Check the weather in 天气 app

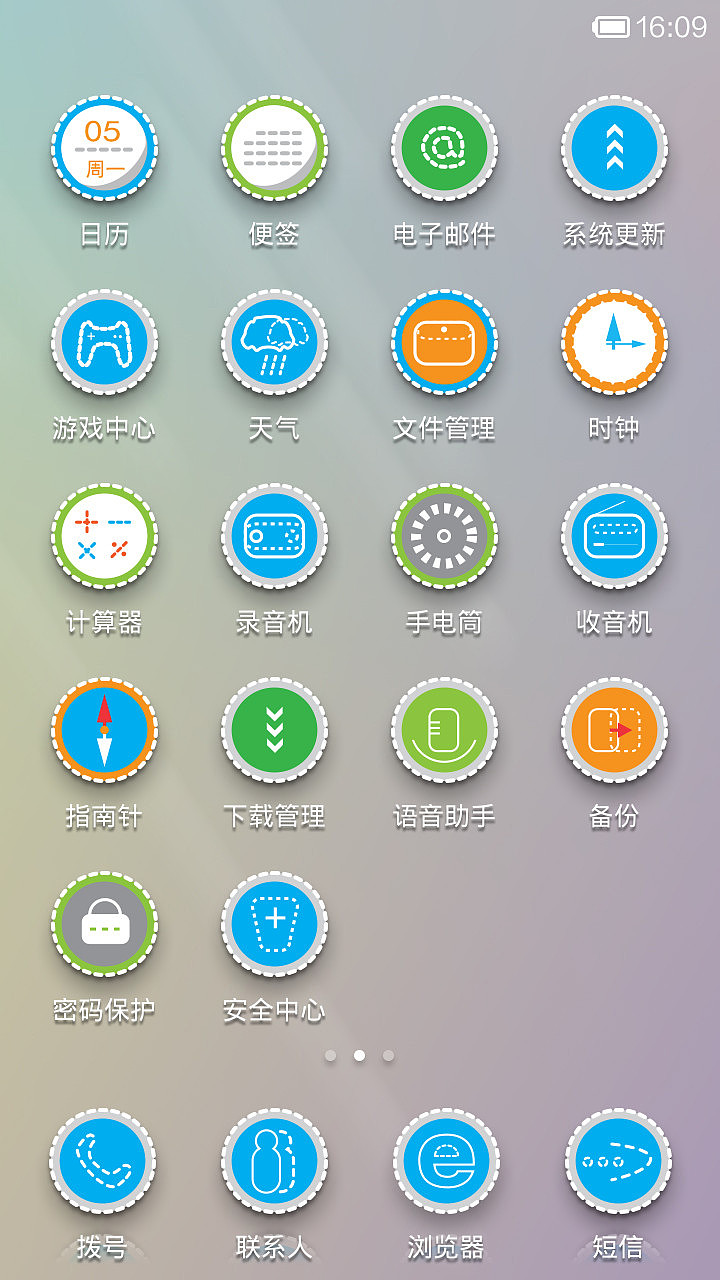[x=274, y=341]
